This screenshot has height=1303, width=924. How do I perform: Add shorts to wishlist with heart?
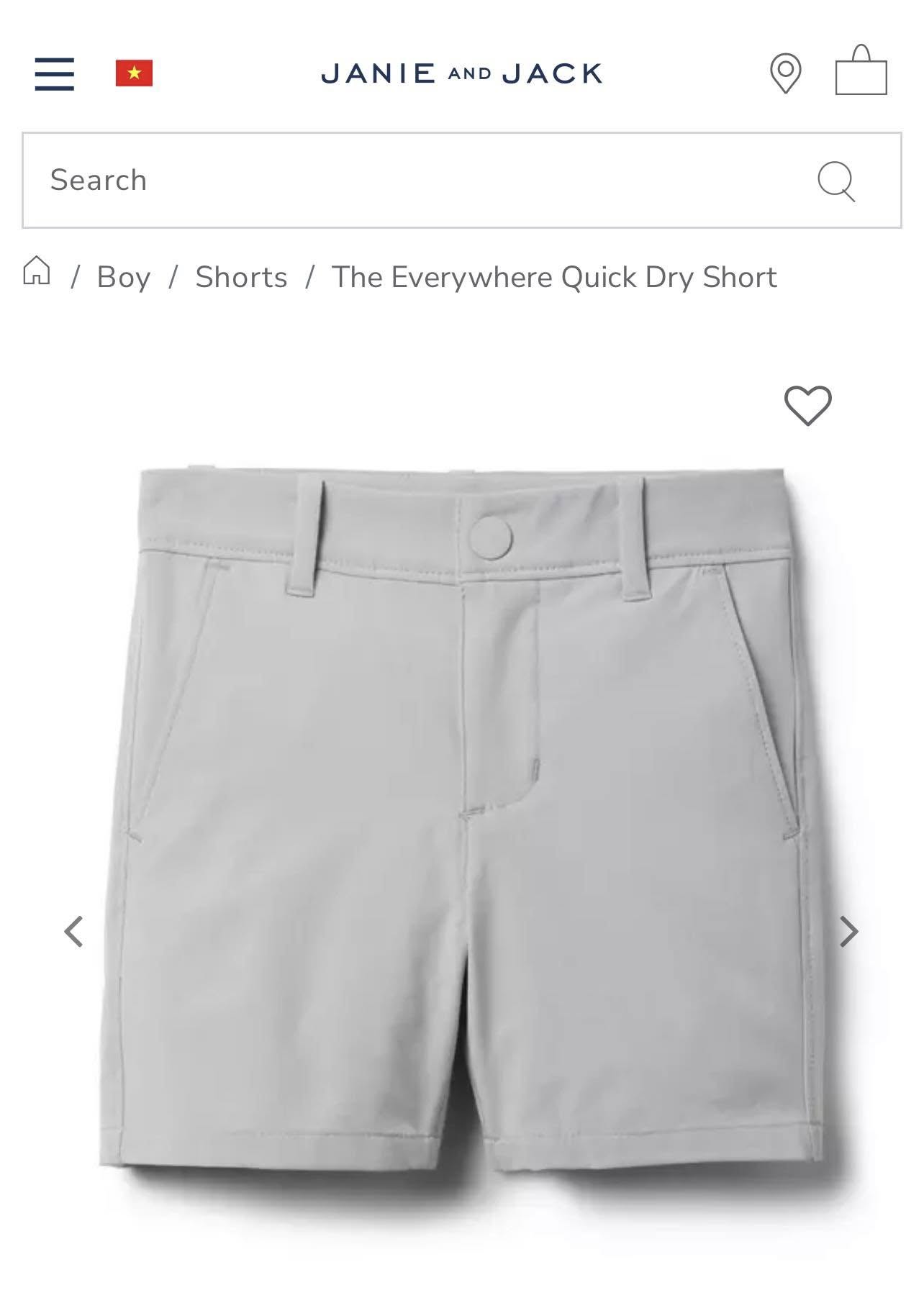pos(807,405)
